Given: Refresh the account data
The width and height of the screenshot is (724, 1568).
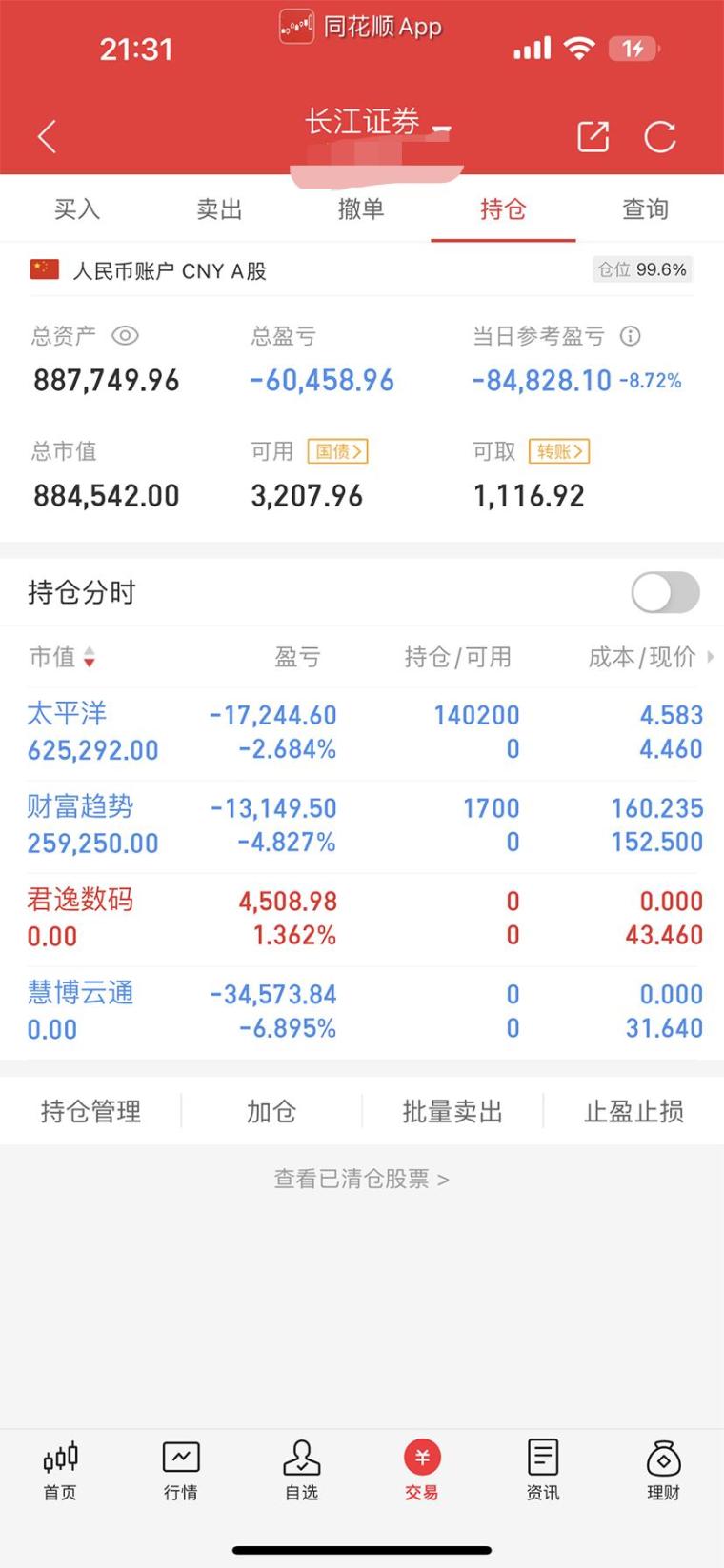Looking at the screenshot, I should coord(659,137).
